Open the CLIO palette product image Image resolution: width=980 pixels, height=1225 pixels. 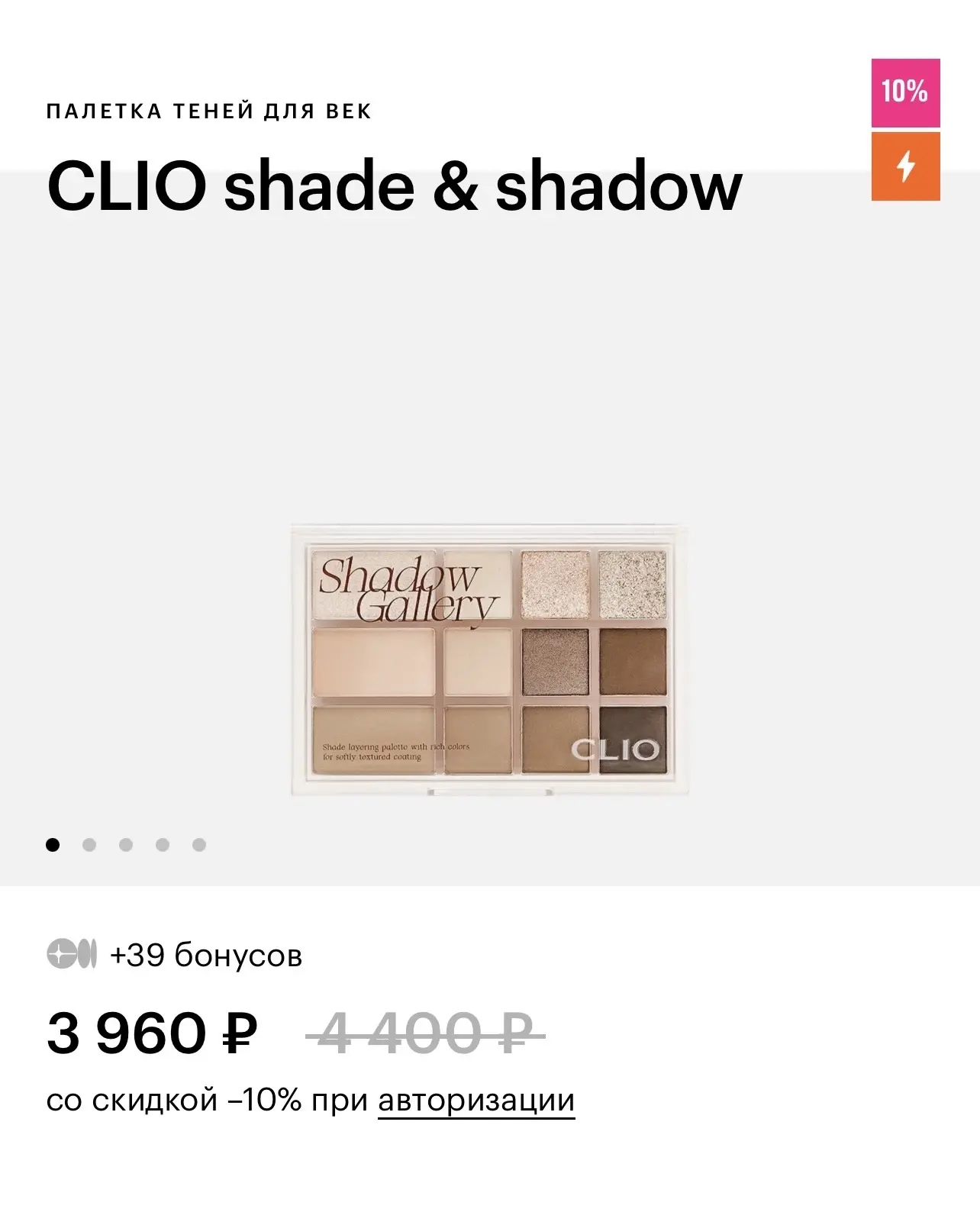[x=489, y=660]
